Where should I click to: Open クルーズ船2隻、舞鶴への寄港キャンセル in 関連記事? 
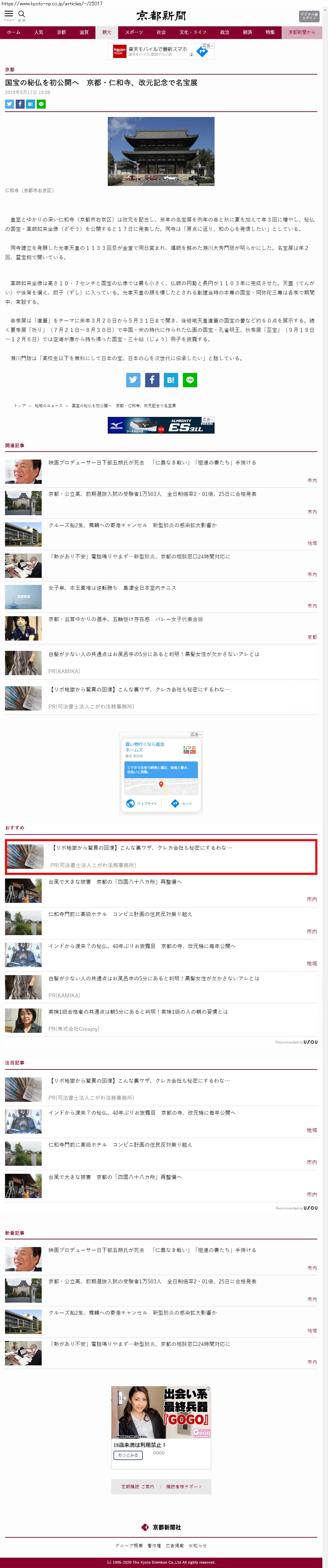coord(132,525)
